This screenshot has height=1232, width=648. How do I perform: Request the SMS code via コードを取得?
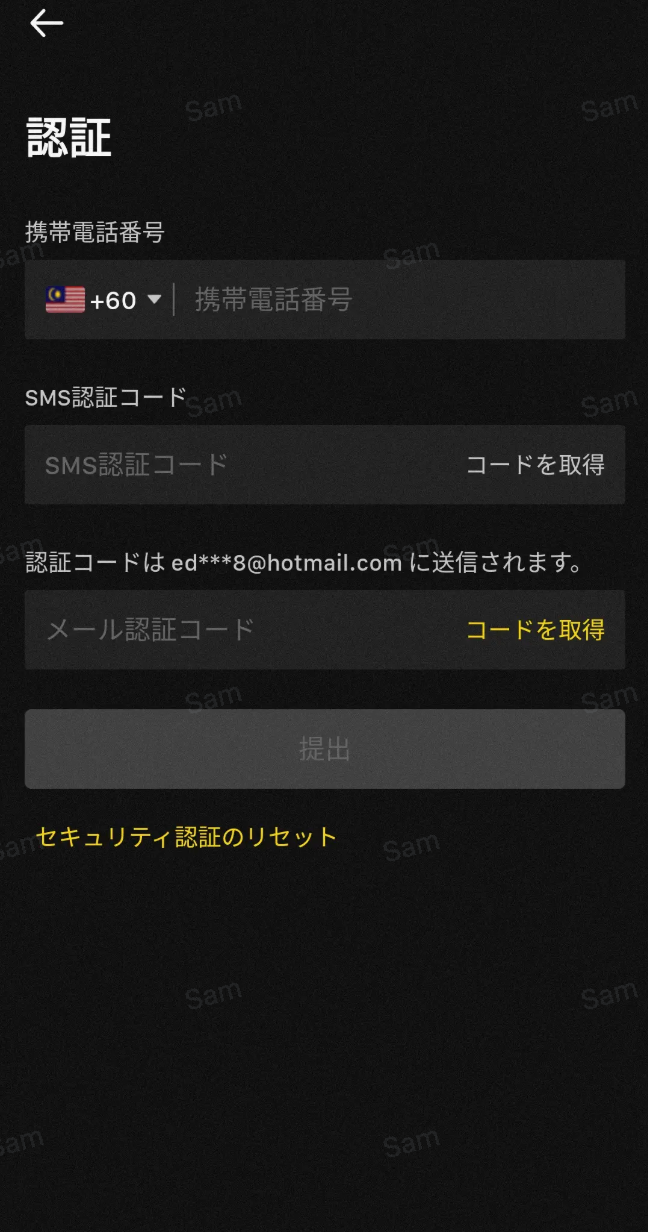pos(535,465)
